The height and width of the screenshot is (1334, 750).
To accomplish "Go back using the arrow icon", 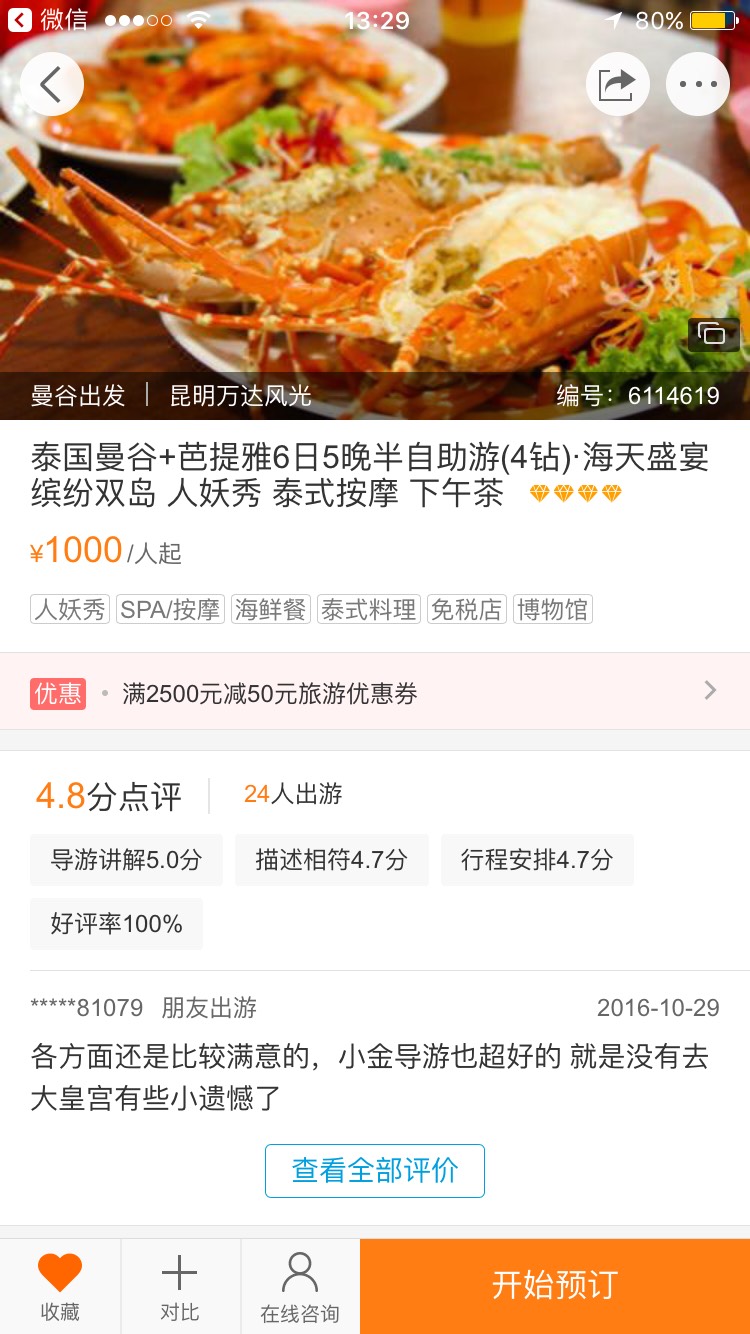I will [x=51, y=84].
